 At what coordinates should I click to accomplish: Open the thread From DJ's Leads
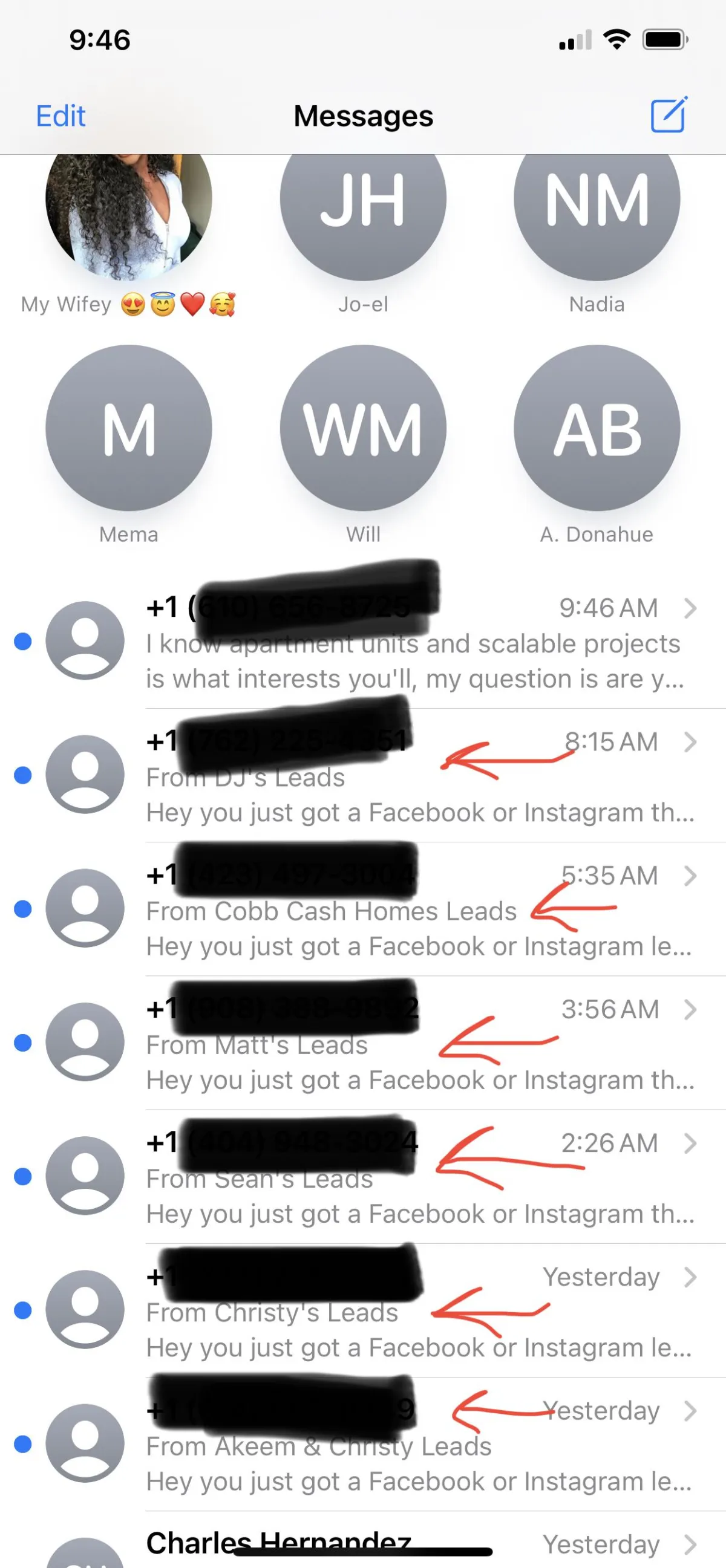click(363, 775)
